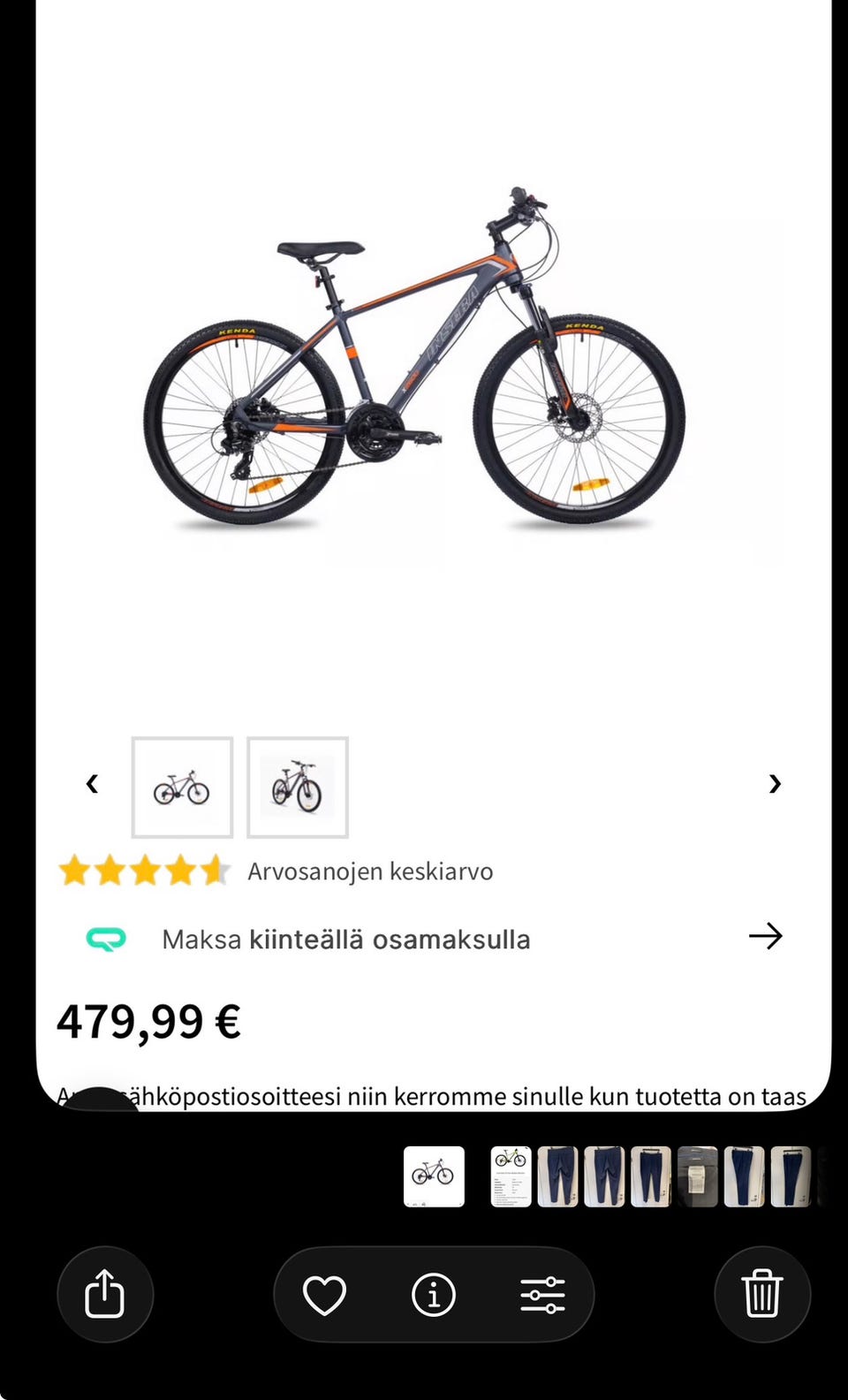Tap the 'Arvosanojen keskiarvo' rating text
This screenshot has width=848, height=1400.
point(370,871)
